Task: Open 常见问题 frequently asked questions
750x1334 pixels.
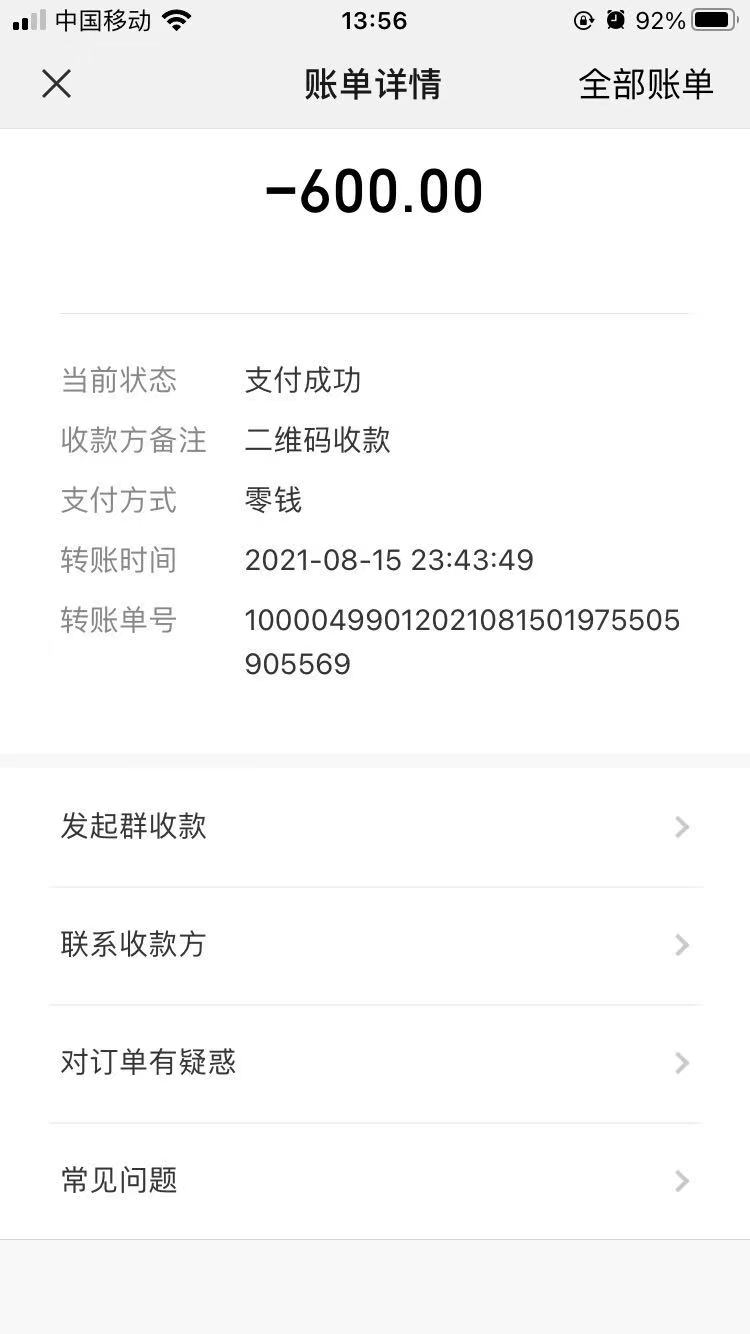Action: [118, 1181]
